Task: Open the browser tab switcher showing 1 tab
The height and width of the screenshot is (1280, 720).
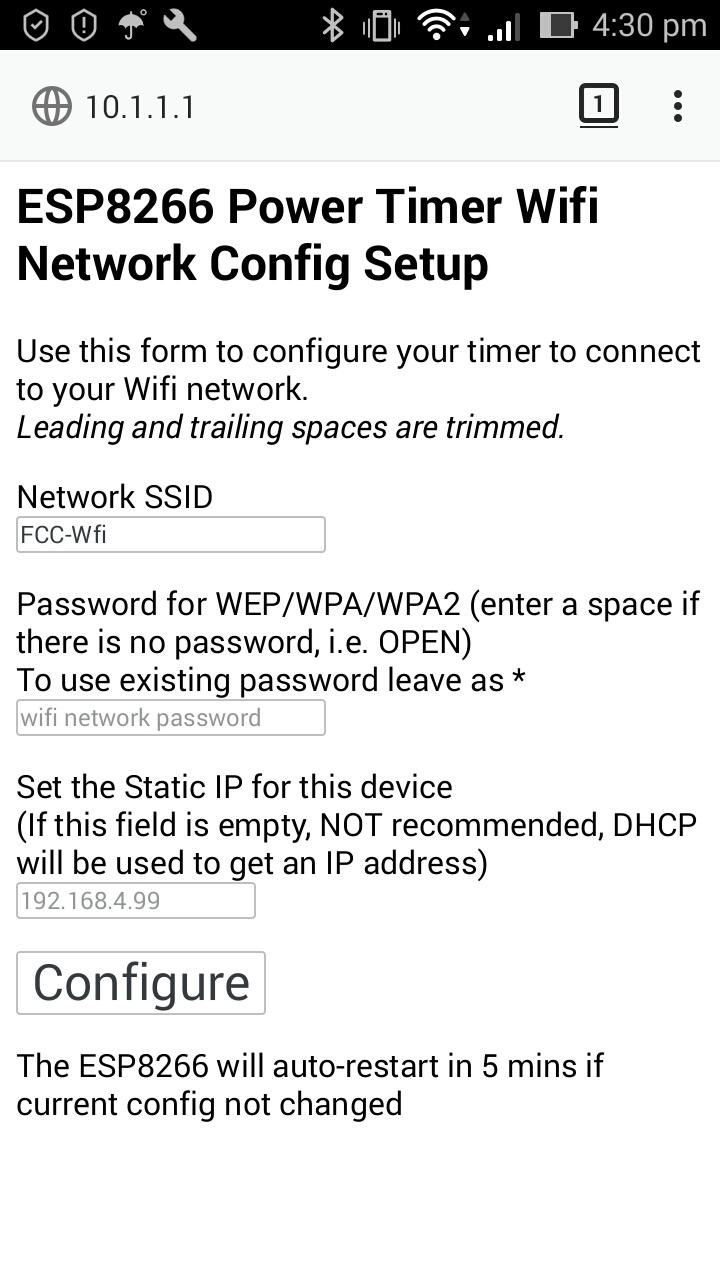Action: coord(598,104)
